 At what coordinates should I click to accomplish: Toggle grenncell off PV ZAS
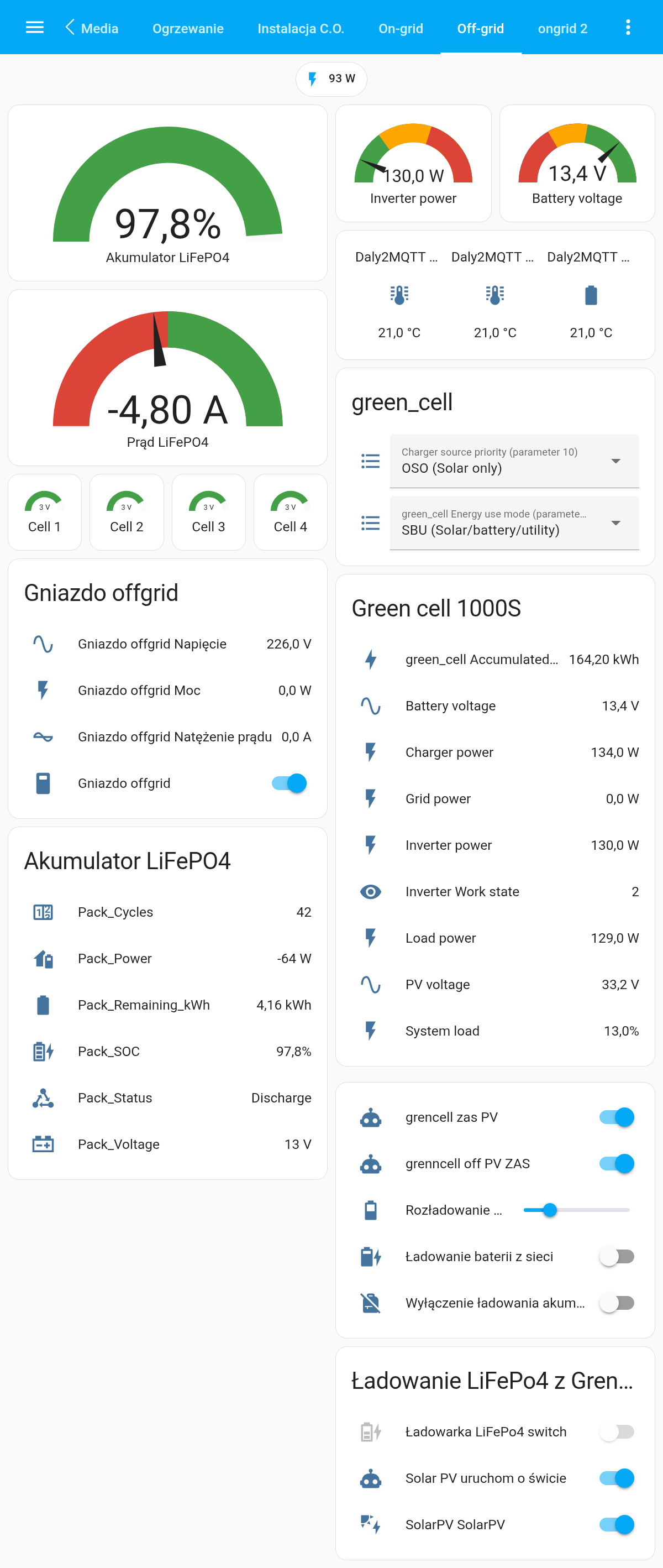617,1163
